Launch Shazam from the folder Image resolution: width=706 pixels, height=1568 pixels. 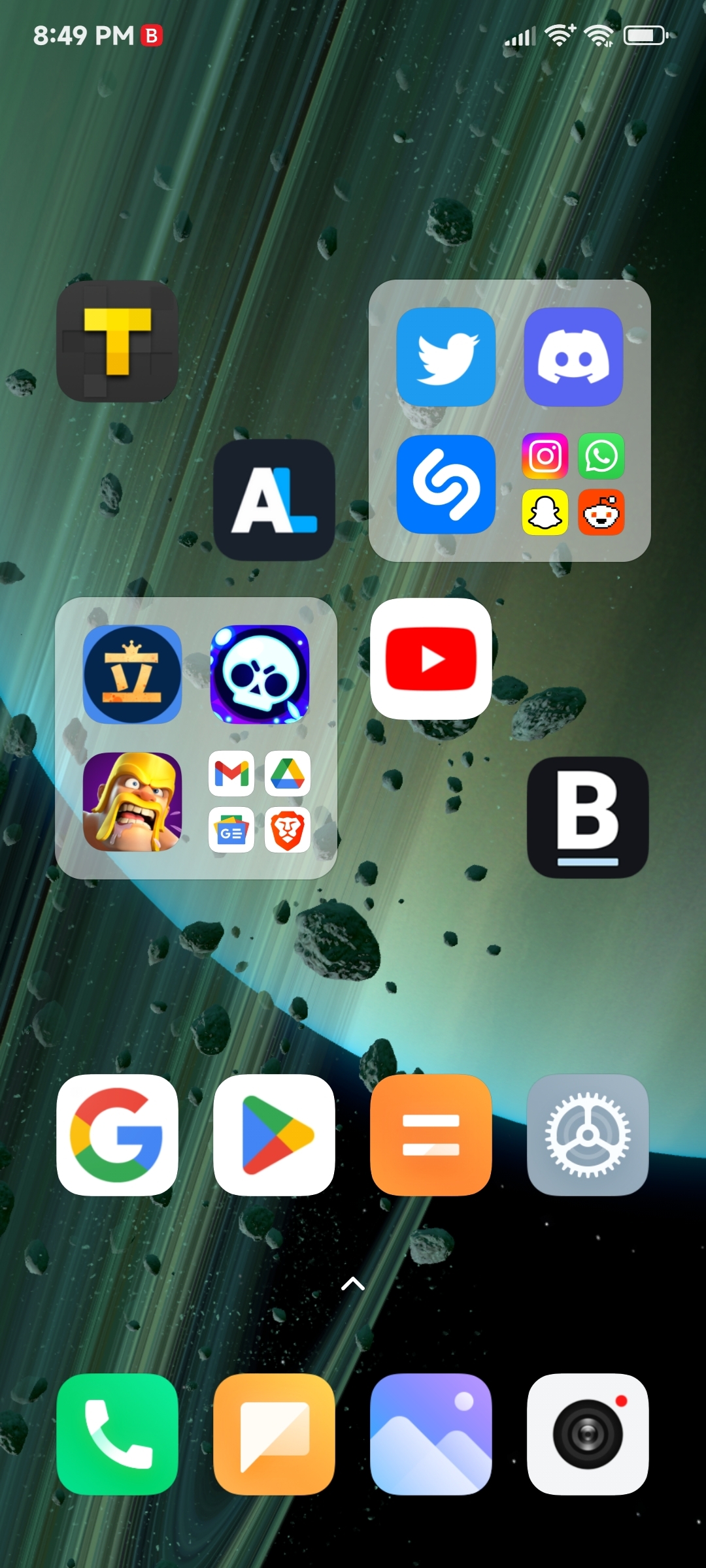click(446, 484)
